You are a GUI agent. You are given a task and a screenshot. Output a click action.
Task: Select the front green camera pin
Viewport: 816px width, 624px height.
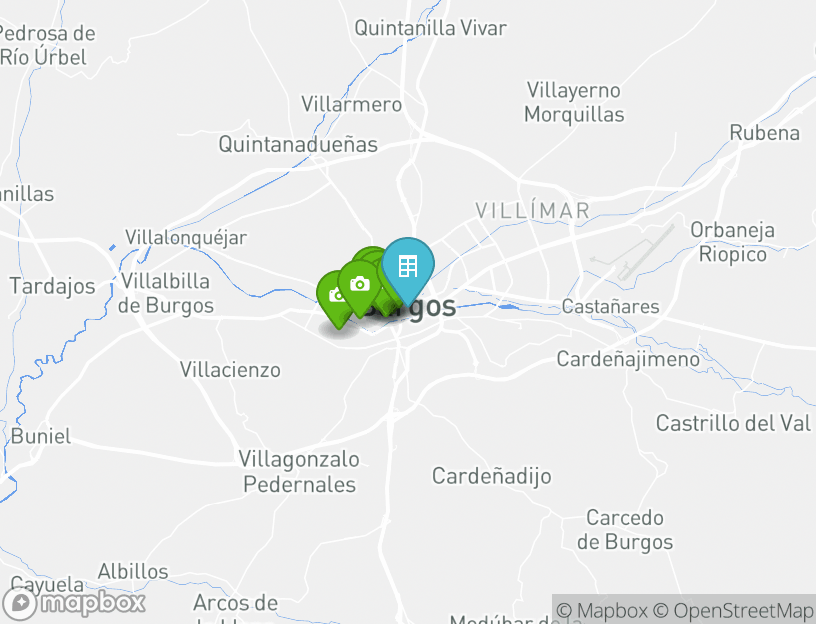coord(359,285)
